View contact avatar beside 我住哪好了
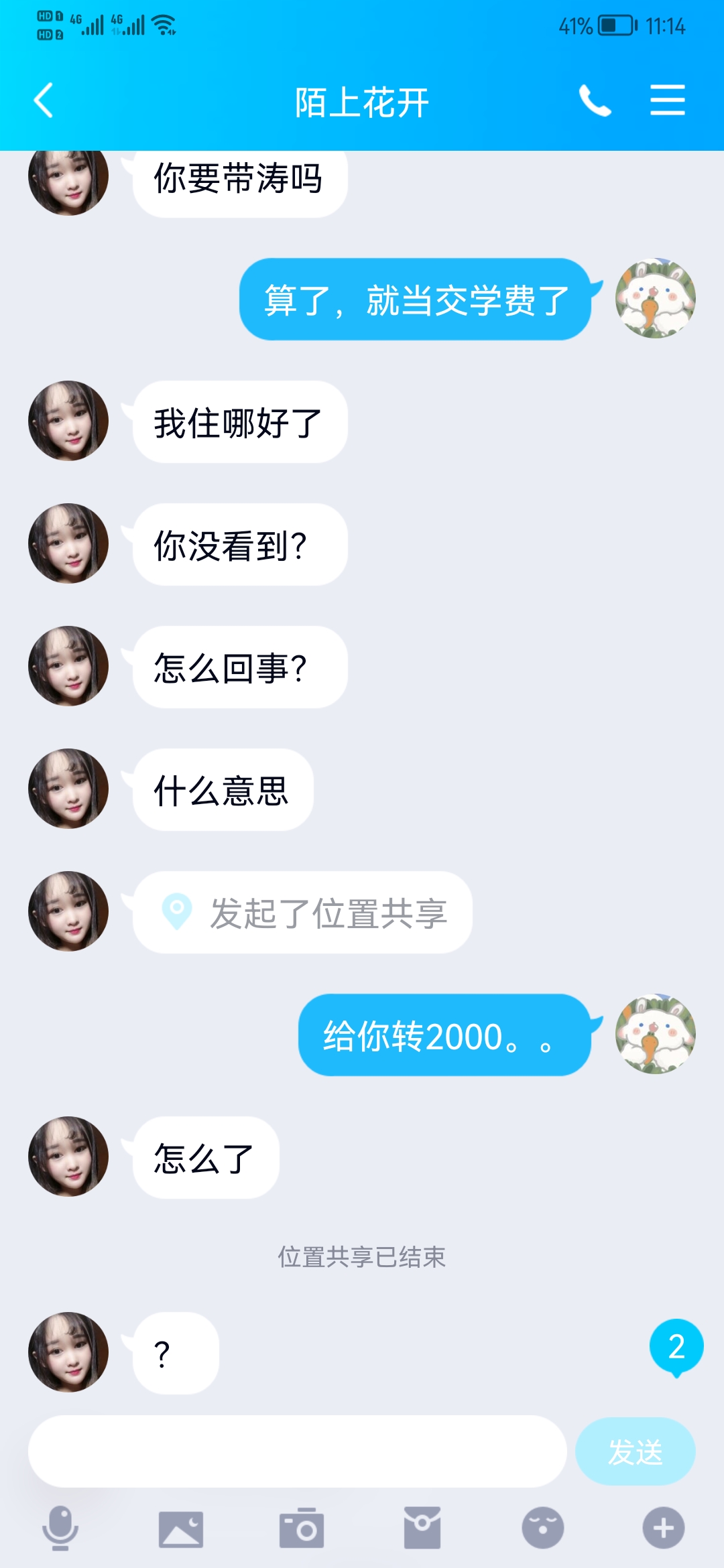724x1568 pixels. tap(68, 421)
